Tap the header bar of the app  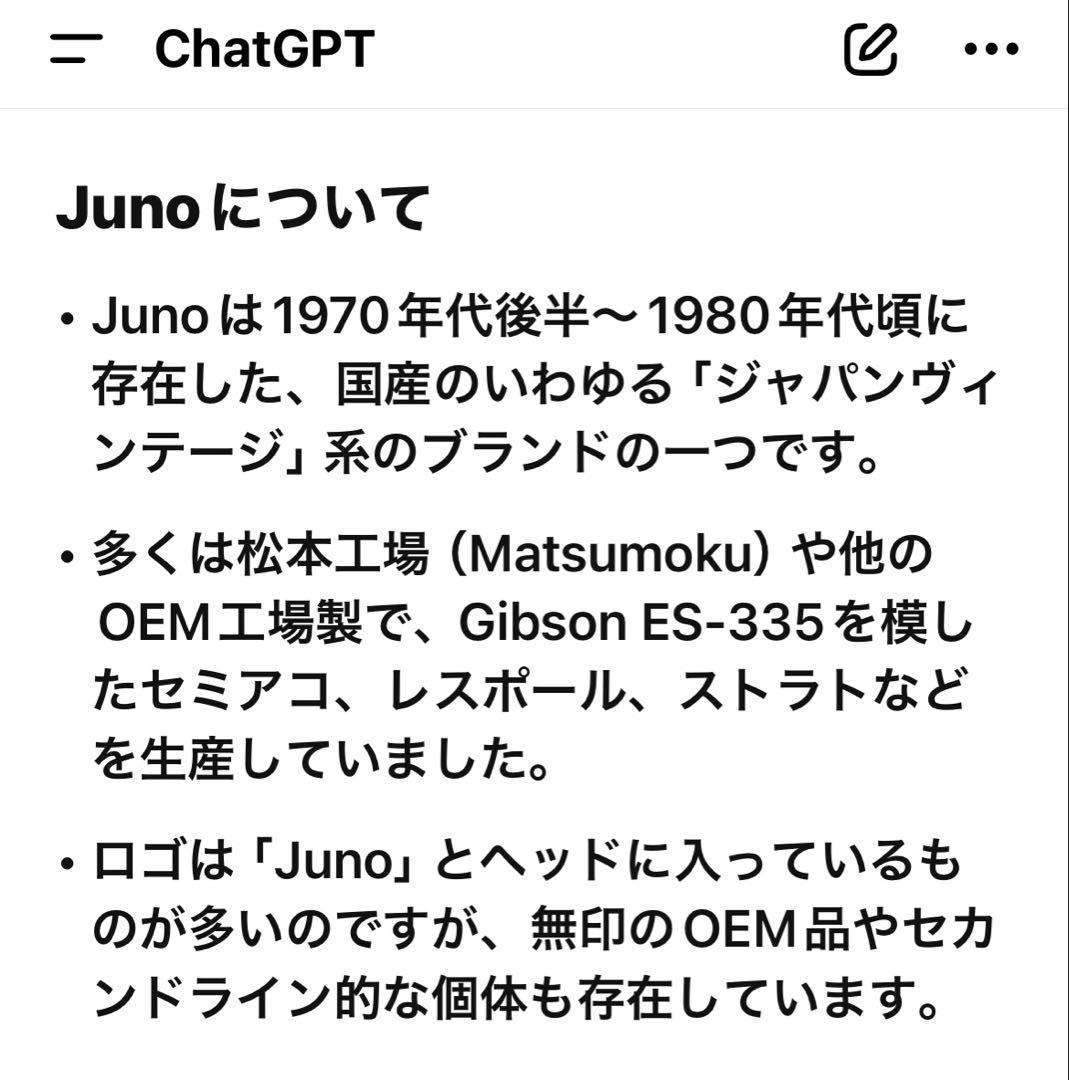[x=534, y=50]
